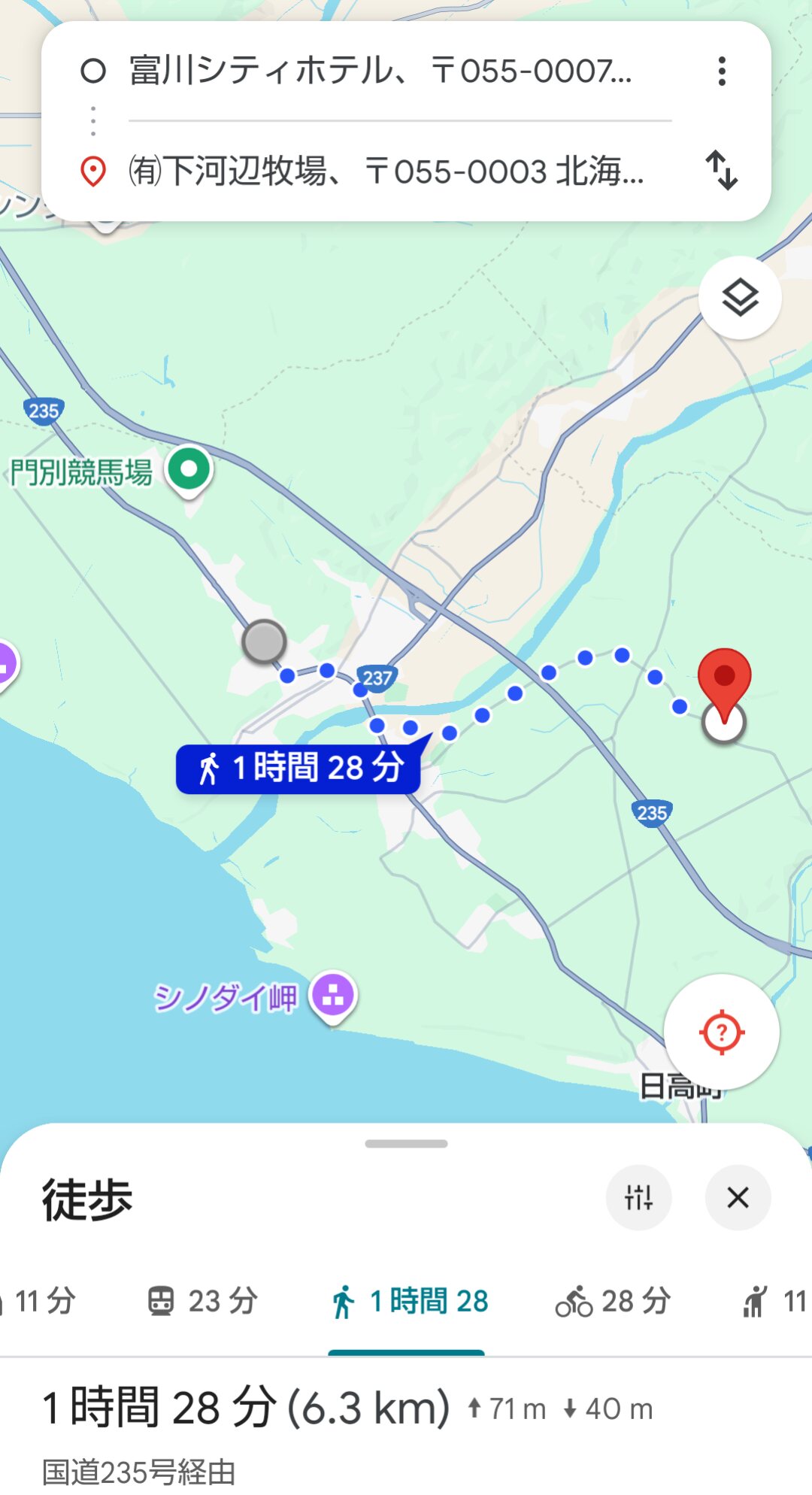
Task: Open the map layers selector
Action: point(740,299)
